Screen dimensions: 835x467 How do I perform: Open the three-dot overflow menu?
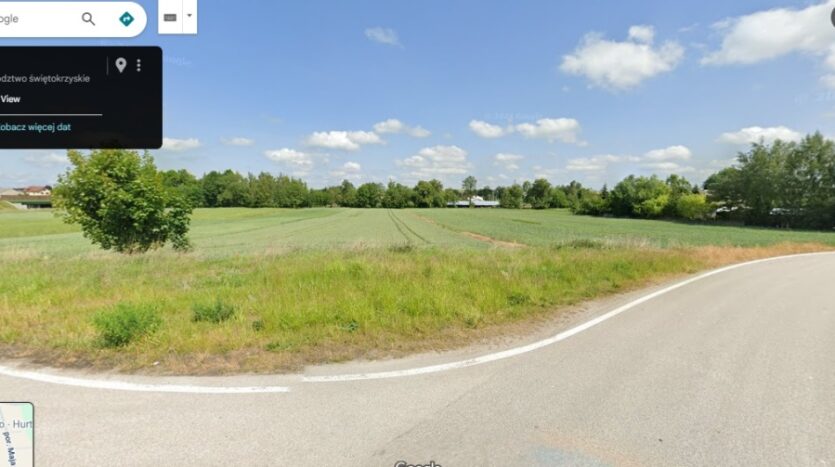tap(139, 65)
